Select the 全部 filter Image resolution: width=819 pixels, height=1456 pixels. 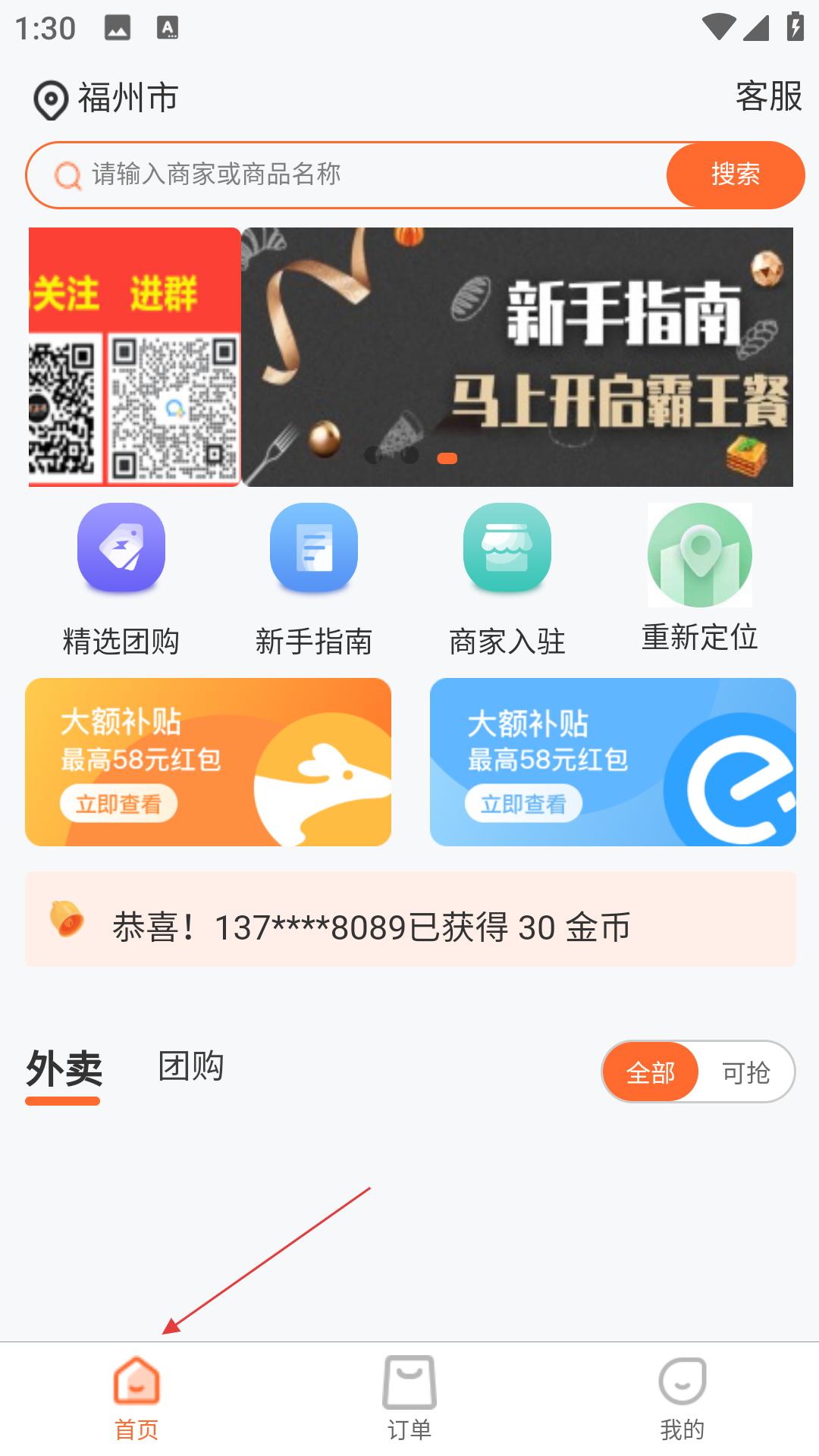pos(651,1072)
